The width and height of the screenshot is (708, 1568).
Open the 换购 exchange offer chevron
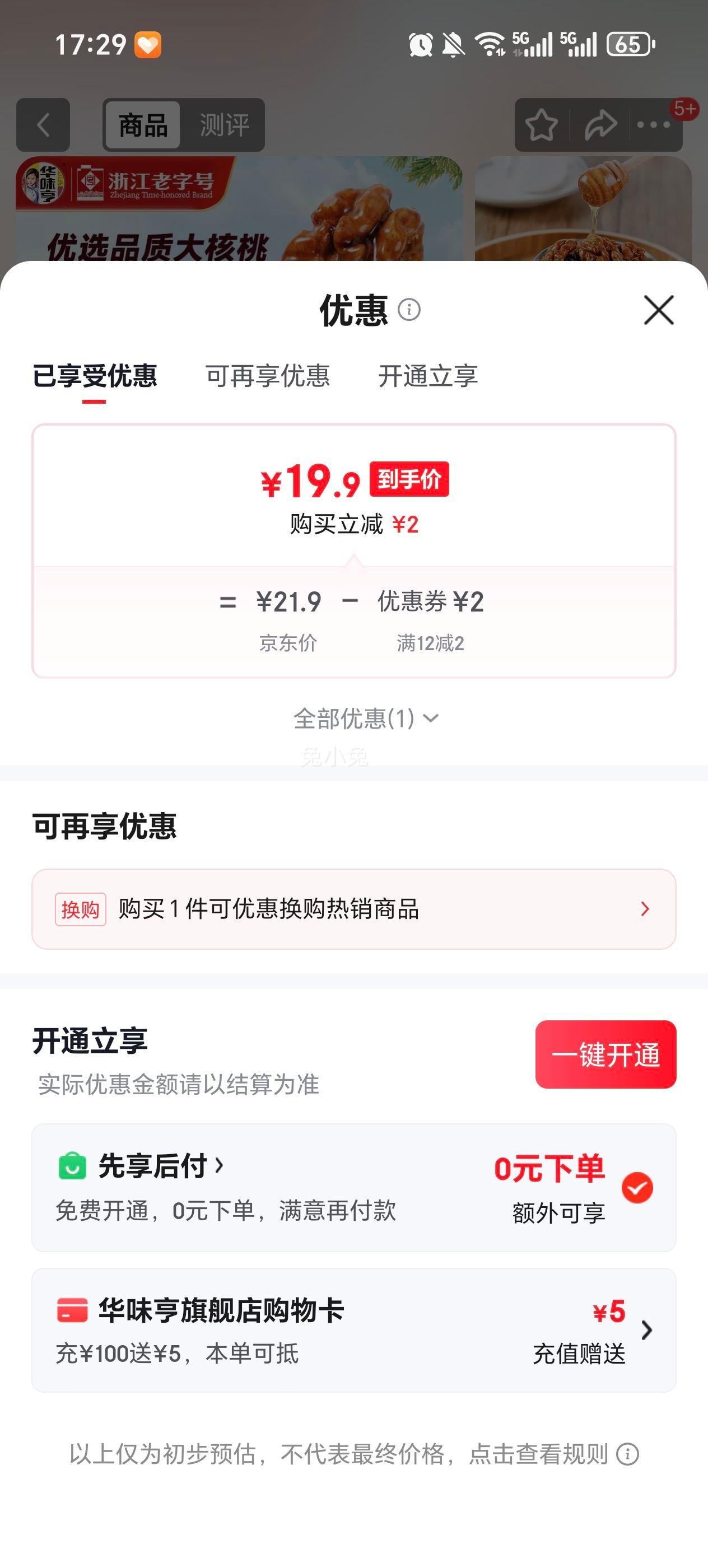pos(644,909)
